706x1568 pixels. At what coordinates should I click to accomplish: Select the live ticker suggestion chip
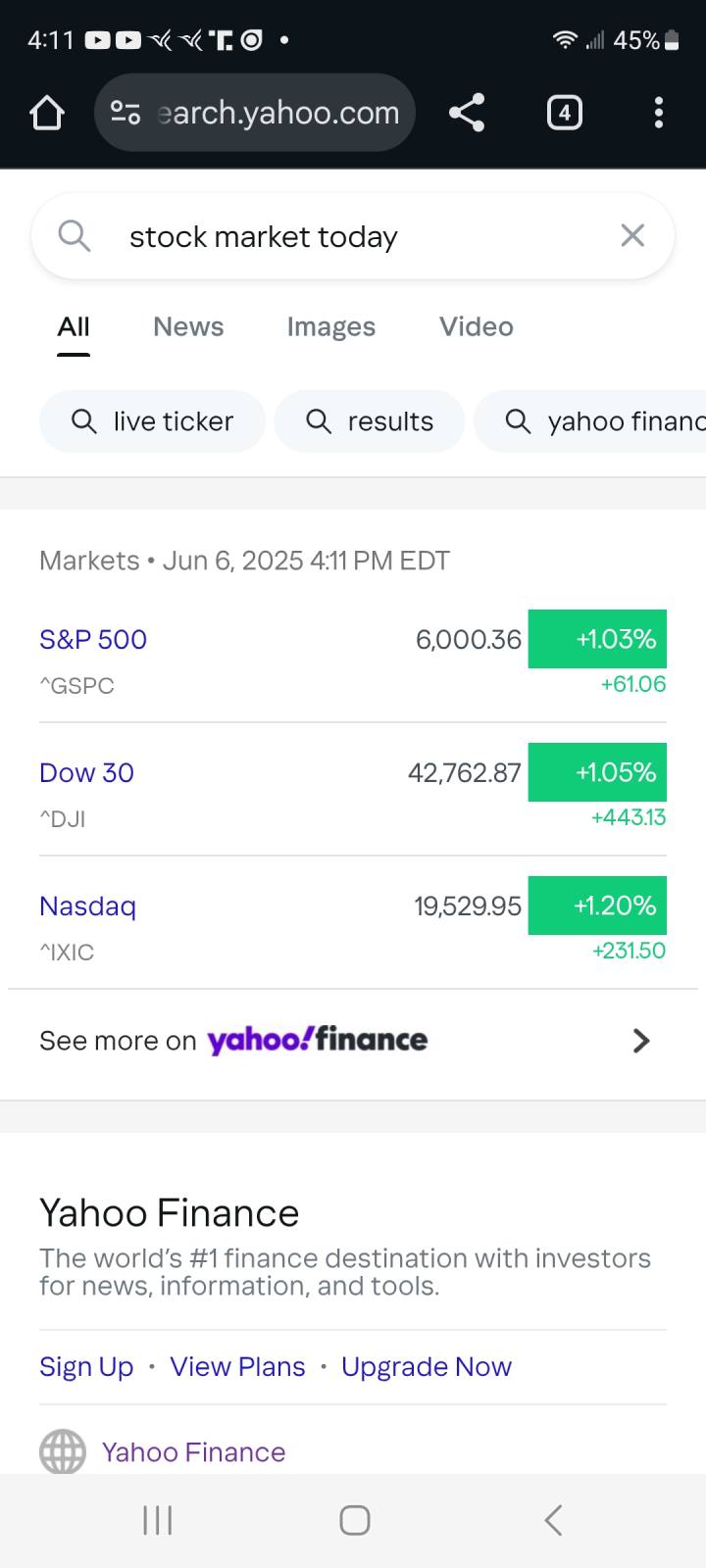pyautogui.click(x=153, y=421)
